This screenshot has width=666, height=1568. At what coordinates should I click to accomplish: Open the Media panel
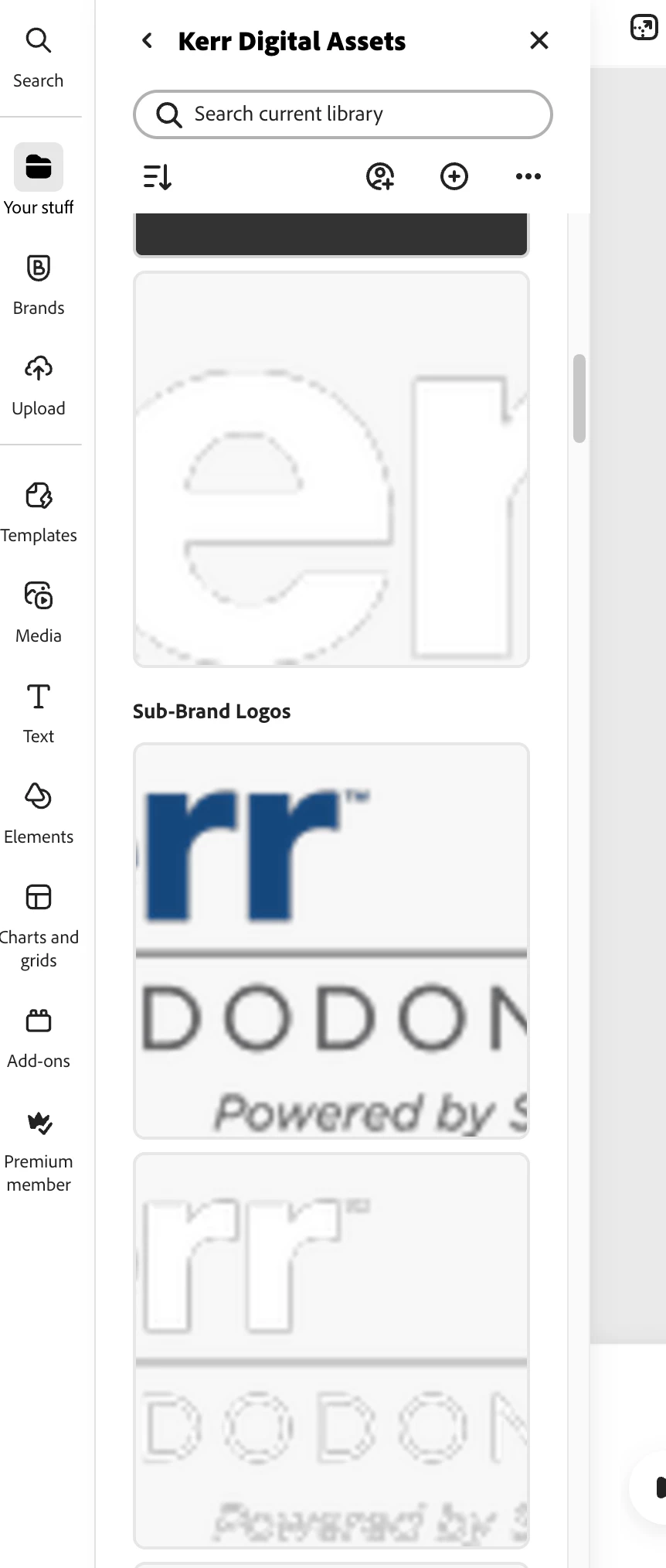click(x=39, y=612)
